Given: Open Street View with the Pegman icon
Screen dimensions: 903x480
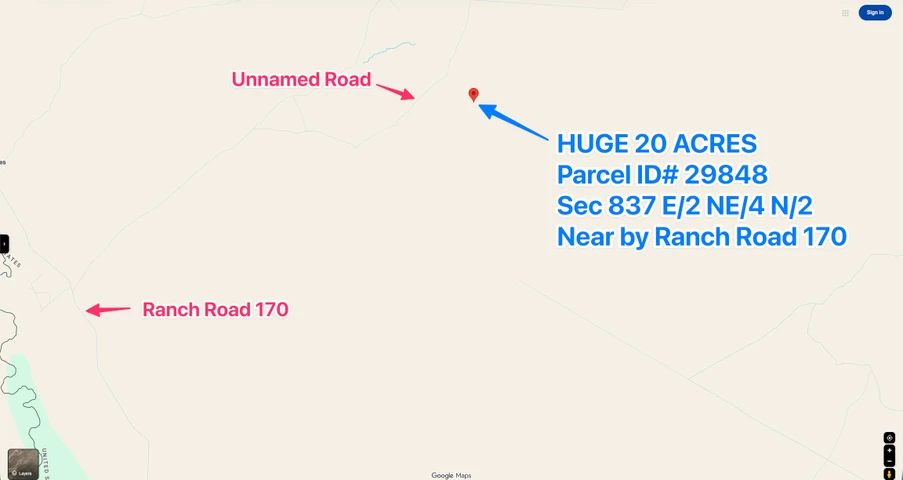Looking at the screenshot, I should point(889,474).
